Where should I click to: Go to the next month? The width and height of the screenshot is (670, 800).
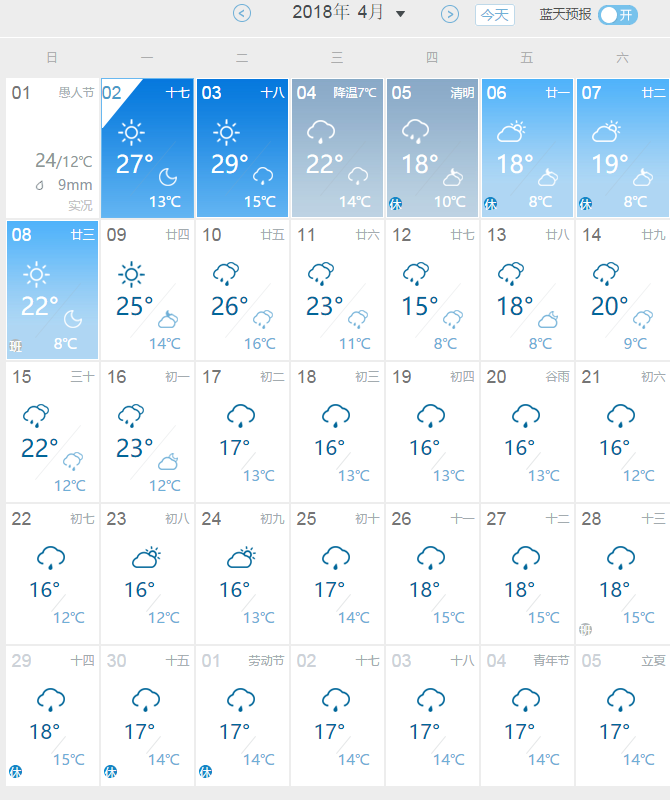(x=450, y=13)
